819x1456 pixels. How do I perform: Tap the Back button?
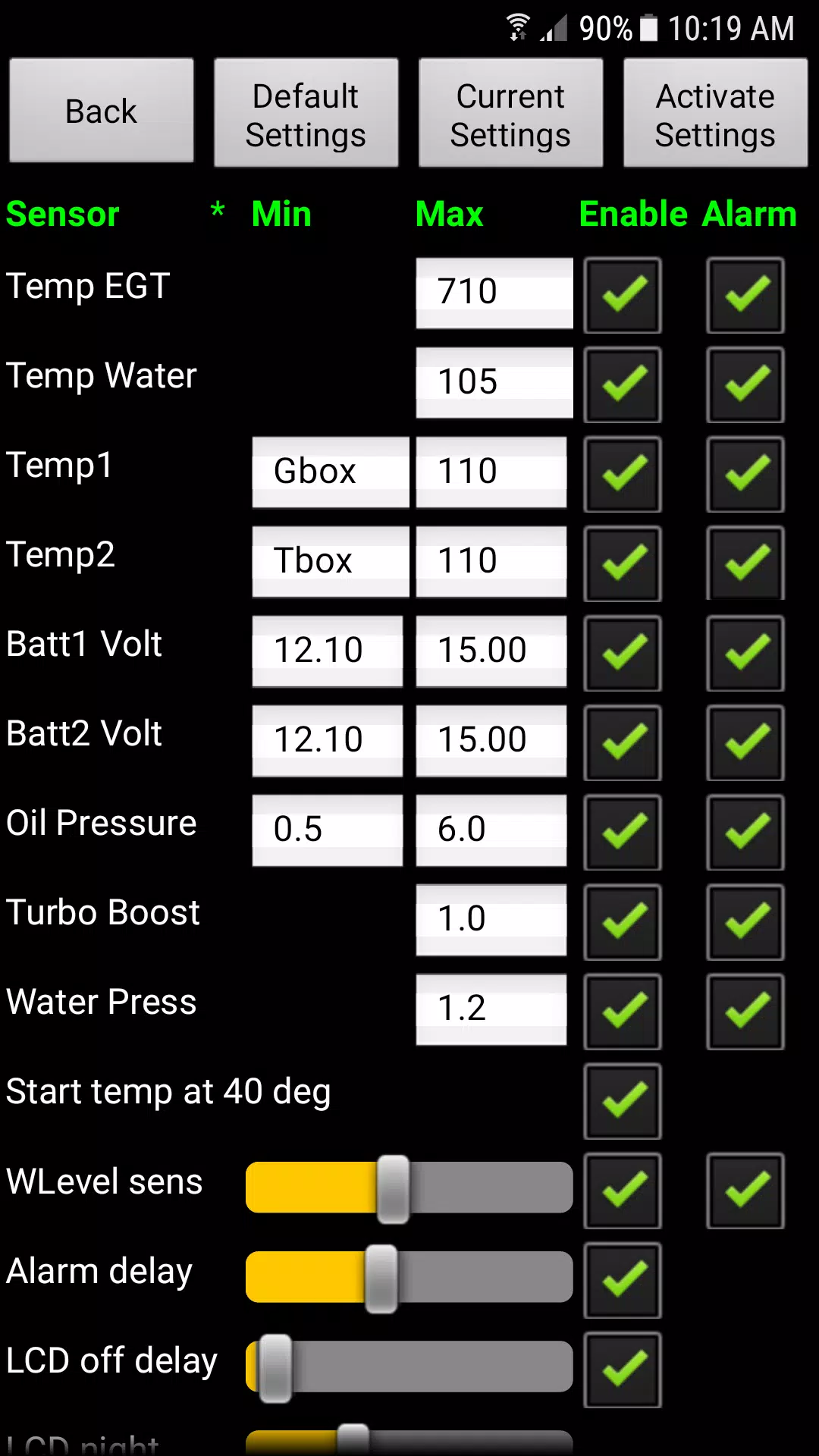tap(102, 111)
